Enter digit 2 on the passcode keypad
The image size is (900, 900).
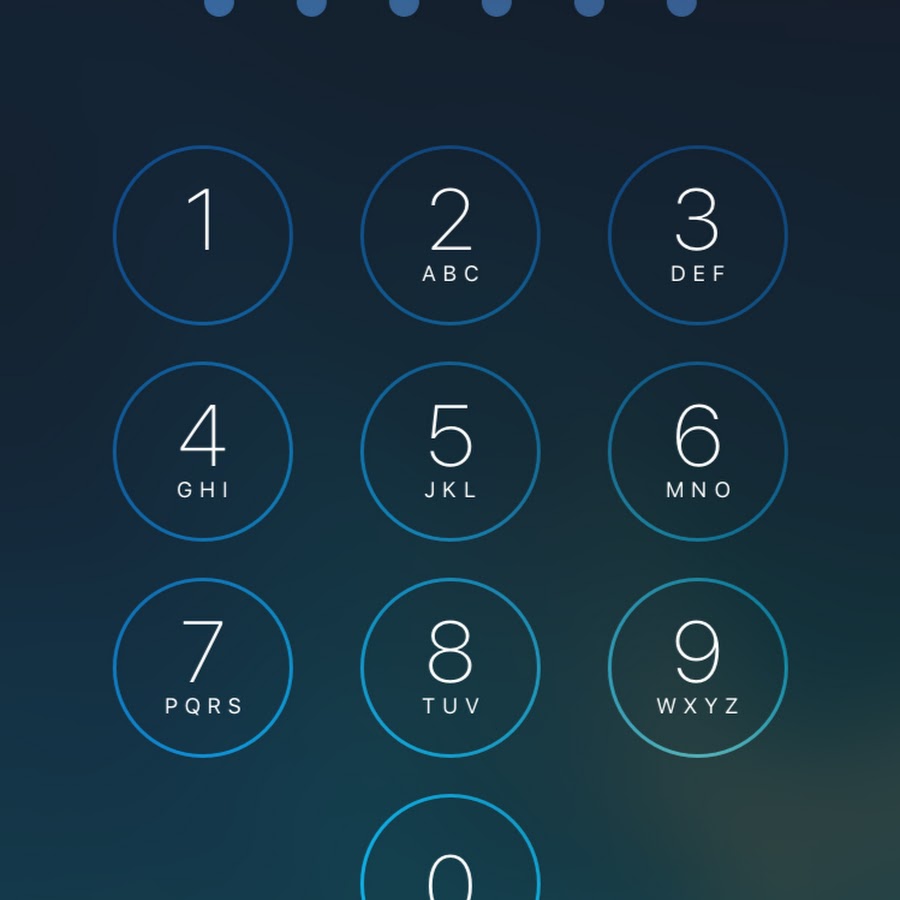tap(450, 235)
